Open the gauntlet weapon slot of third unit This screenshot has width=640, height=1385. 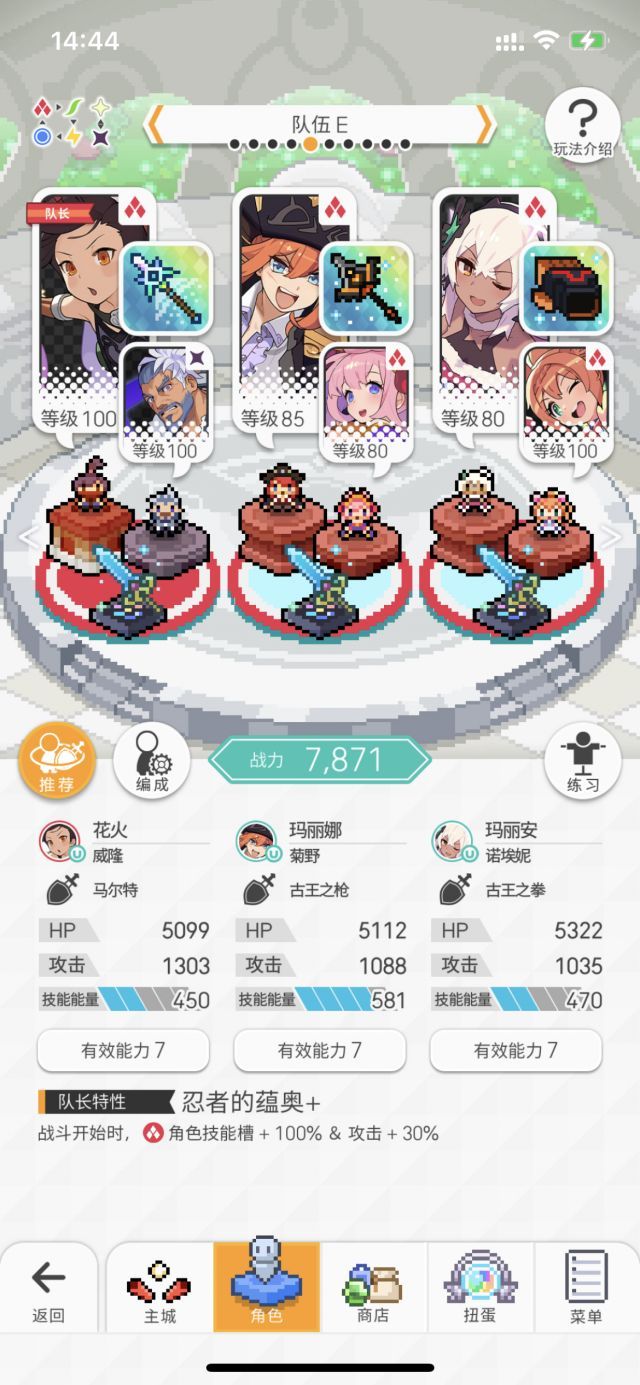click(x=566, y=288)
